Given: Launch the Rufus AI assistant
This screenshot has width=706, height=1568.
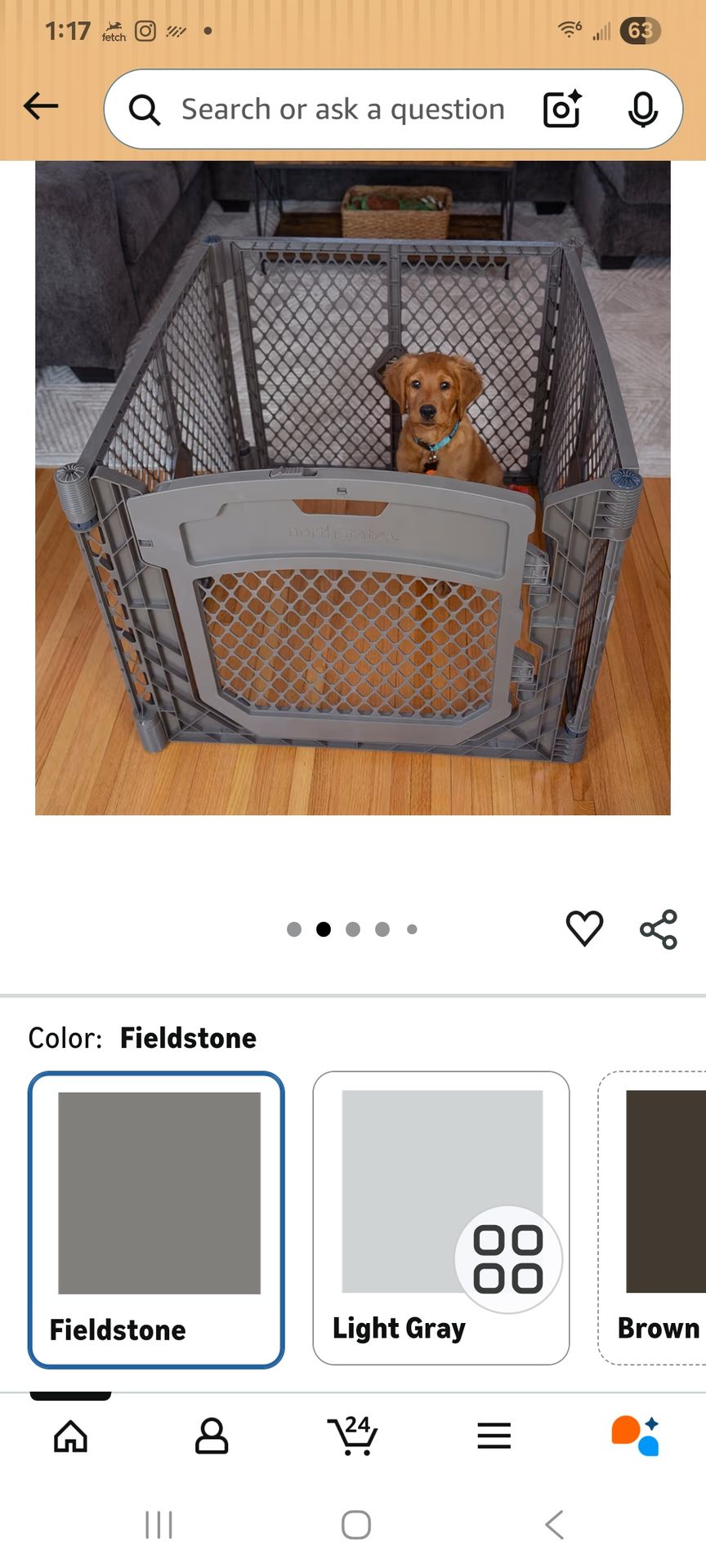Looking at the screenshot, I should pos(636,1437).
